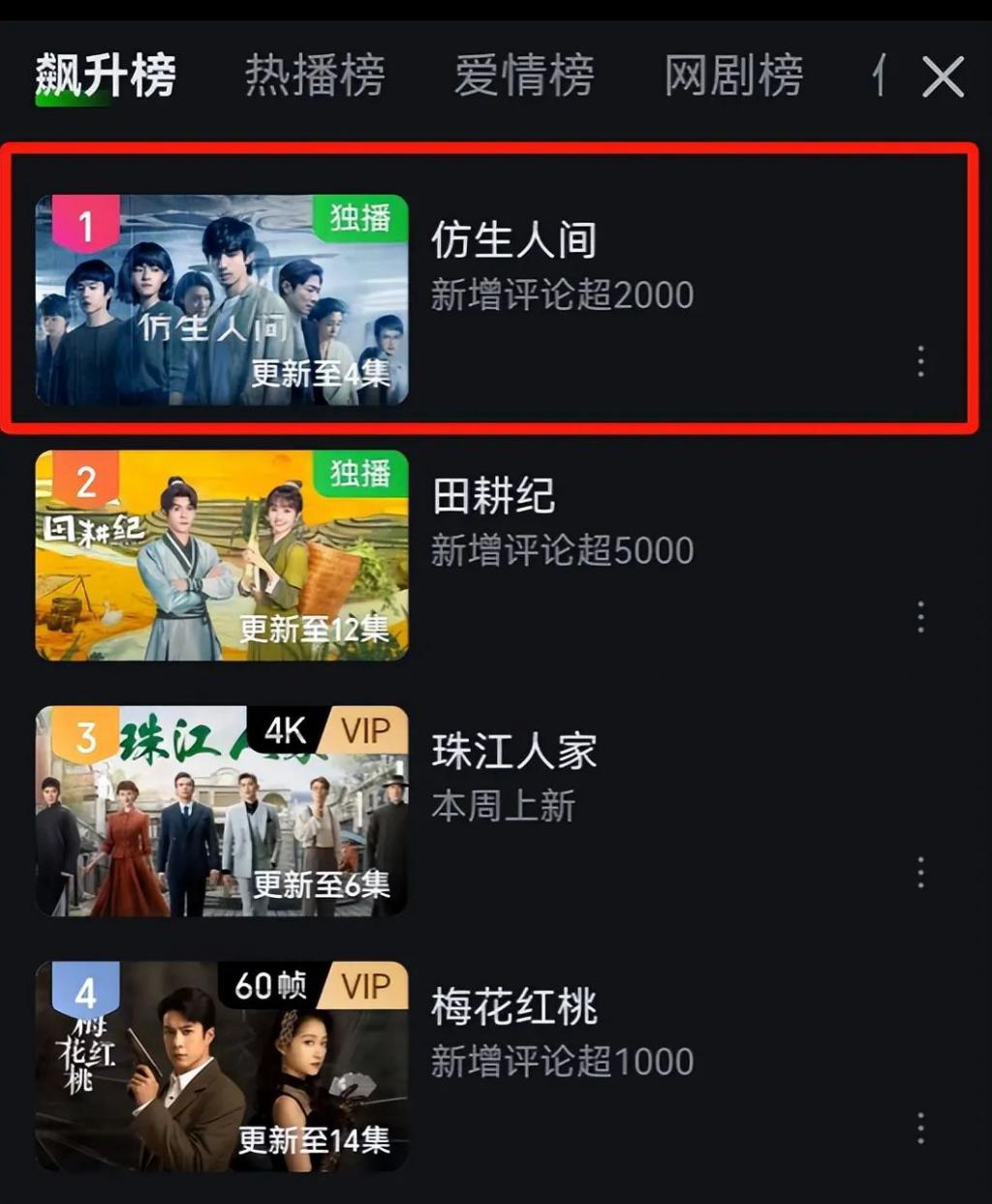Image resolution: width=992 pixels, height=1204 pixels.
Task: Show more options for 田耕纪
Action: [x=920, y=617]
